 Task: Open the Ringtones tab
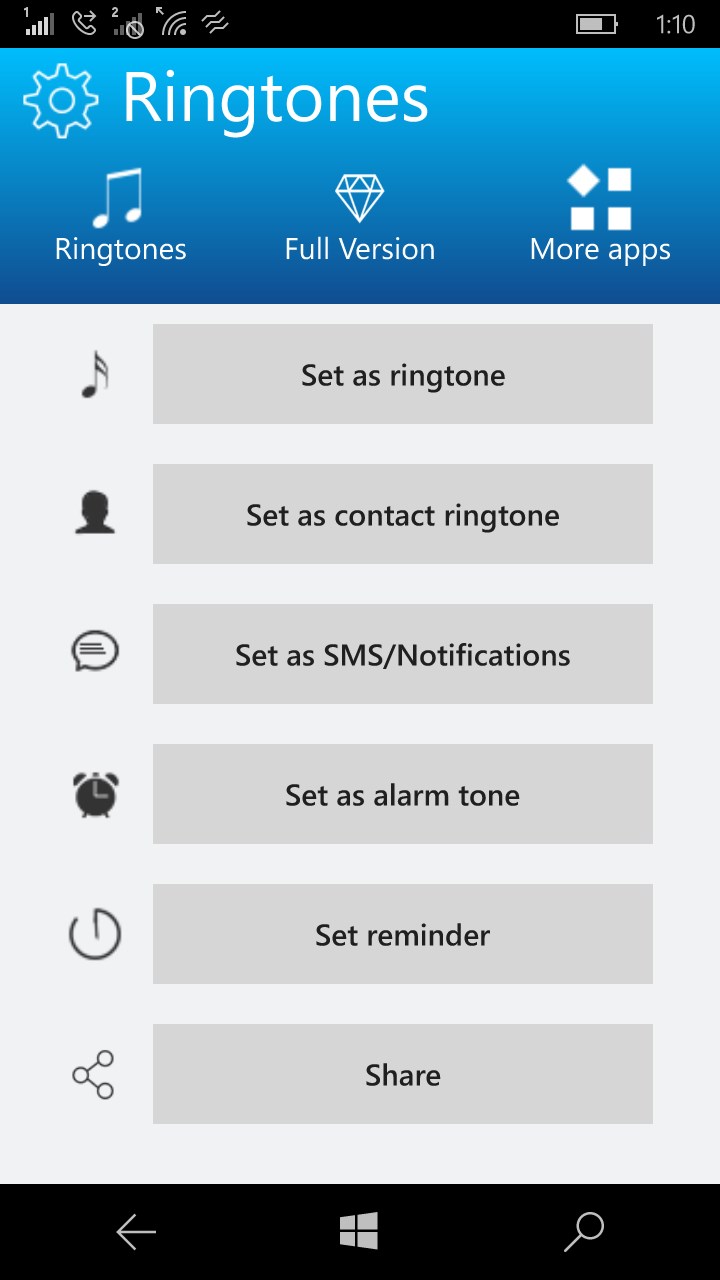[120, 217]
